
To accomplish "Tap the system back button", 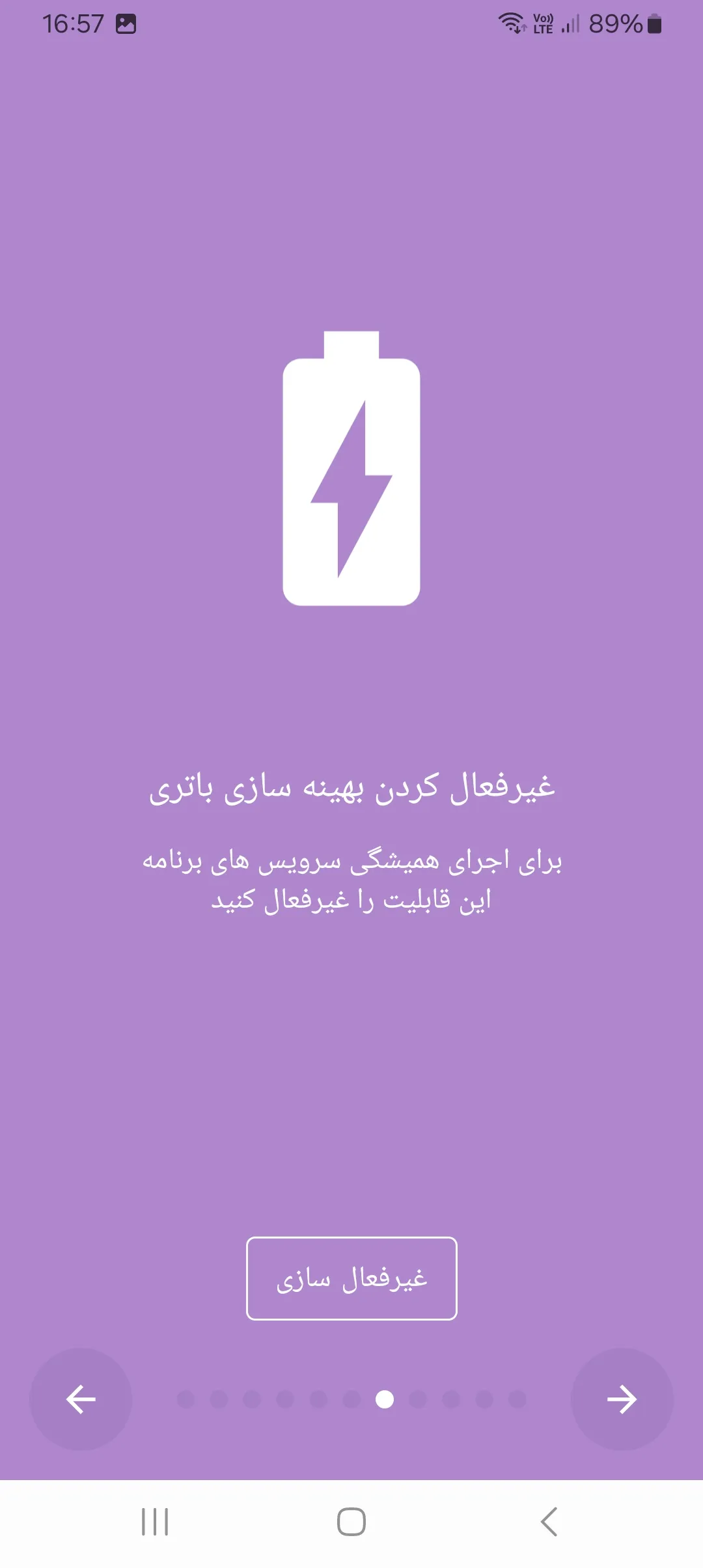I will (549, 1522).
